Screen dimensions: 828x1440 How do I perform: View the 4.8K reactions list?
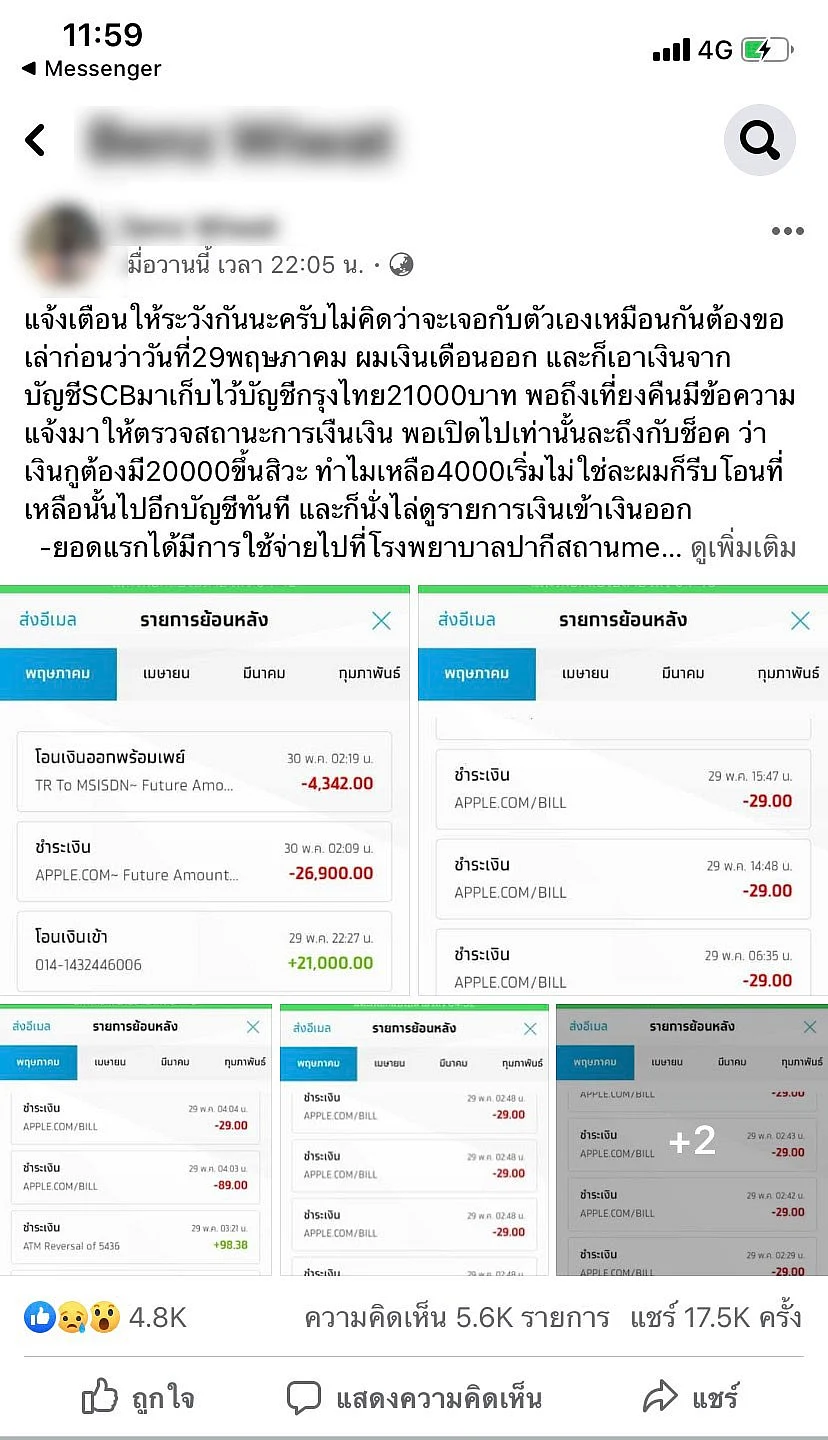click(105, 1317)
